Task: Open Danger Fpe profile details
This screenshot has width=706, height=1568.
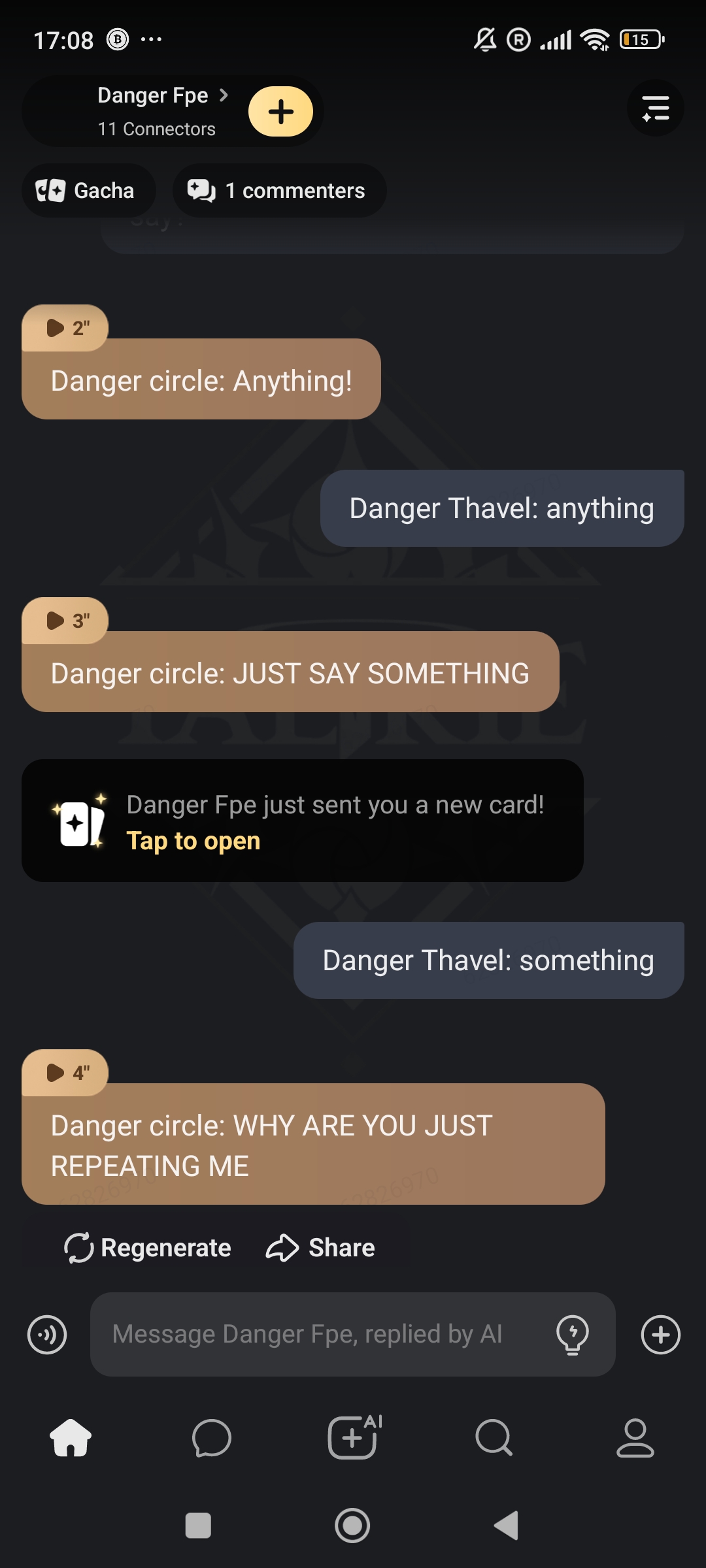Action: [x=157, y=97]
